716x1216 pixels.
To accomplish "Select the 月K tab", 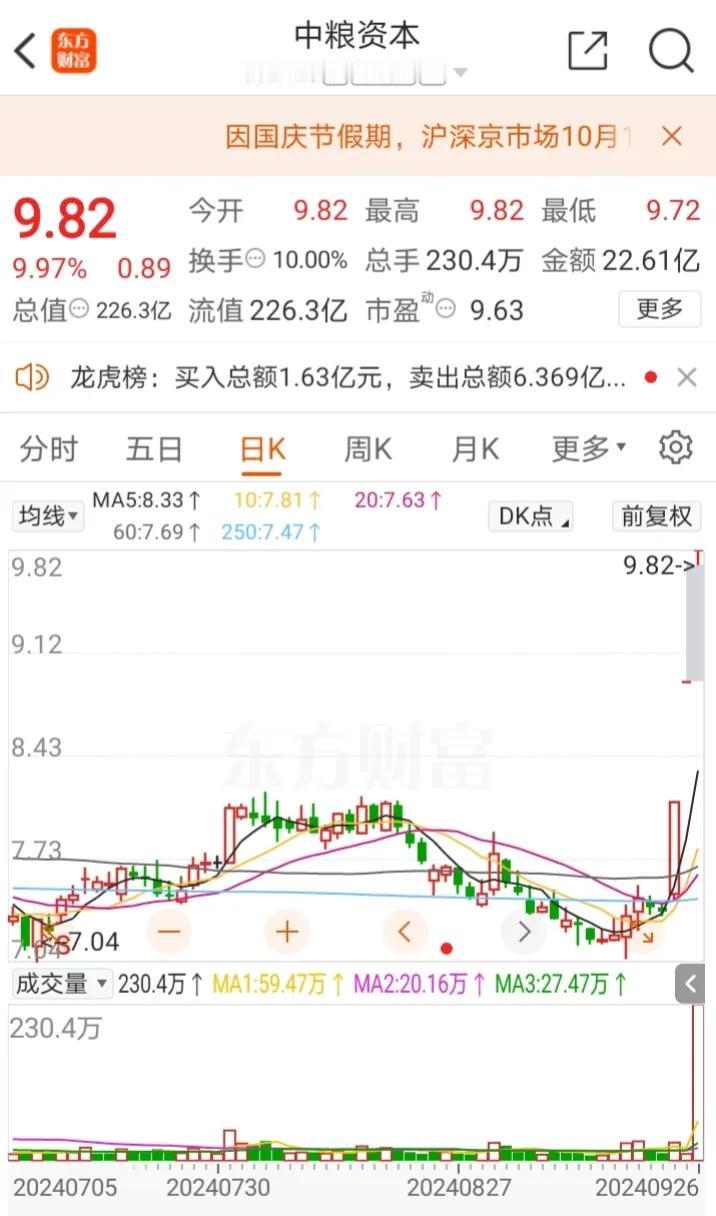I will click(475, 449).
